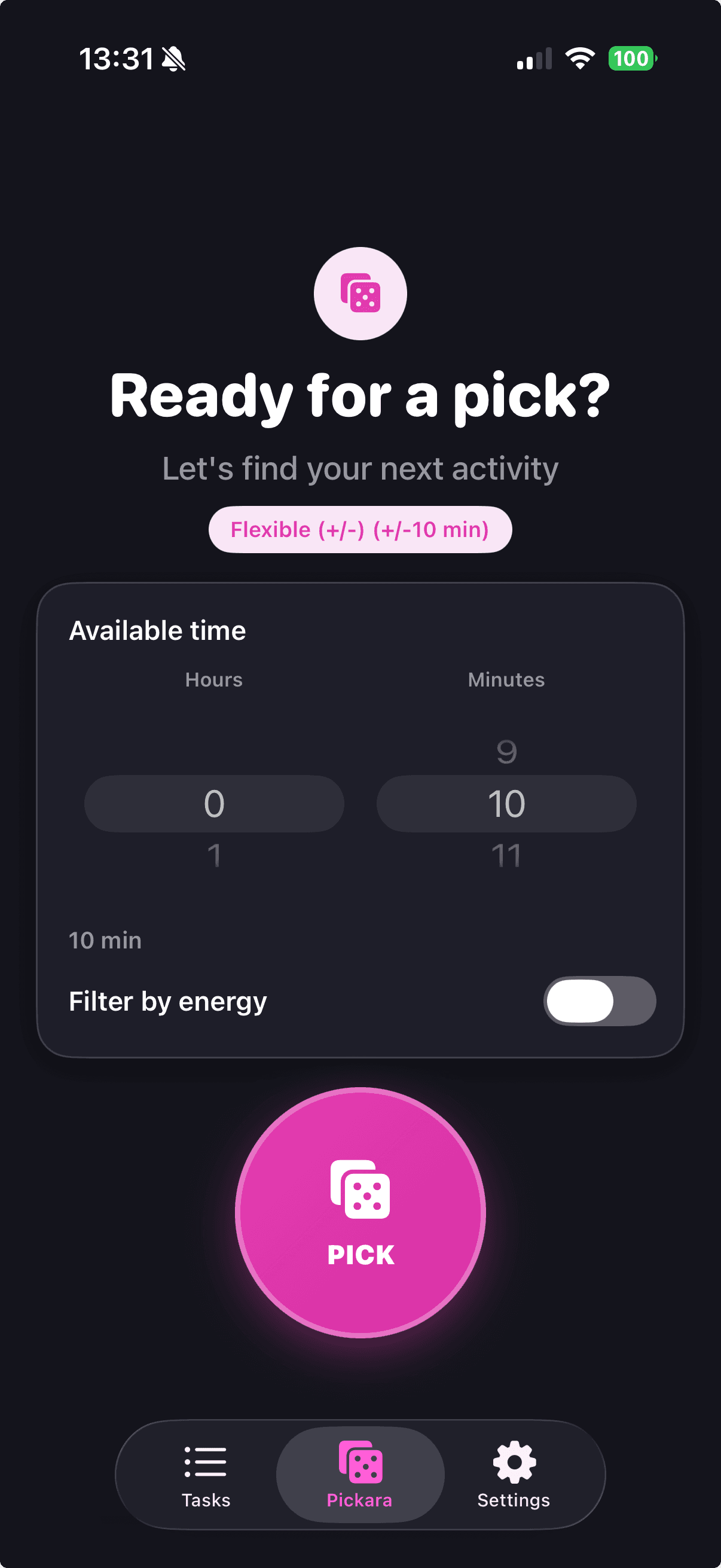Screen dimensions: 721x1568
Task: Click the Tasks list icon
Action: tap(205, 1461)
